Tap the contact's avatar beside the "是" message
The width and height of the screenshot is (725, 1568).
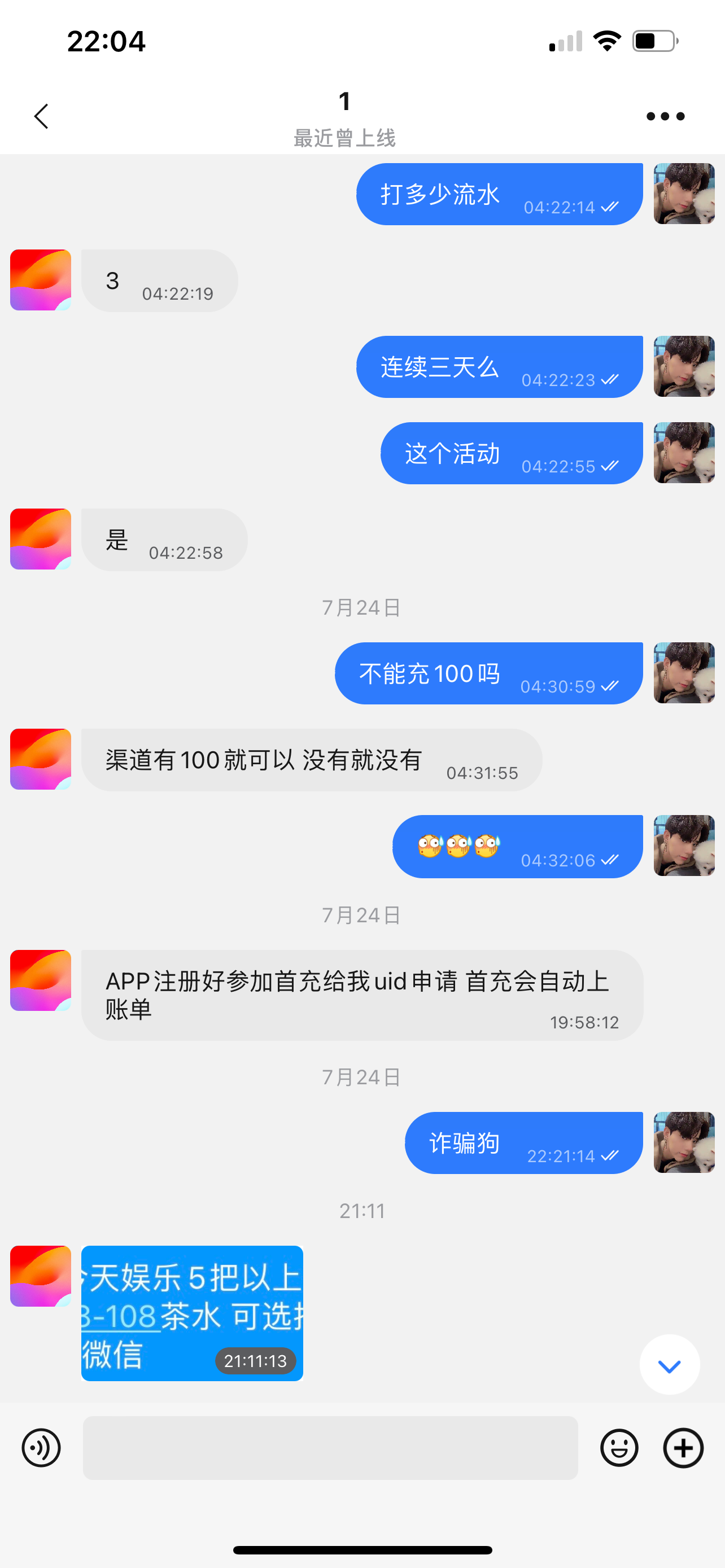(41, 539)
